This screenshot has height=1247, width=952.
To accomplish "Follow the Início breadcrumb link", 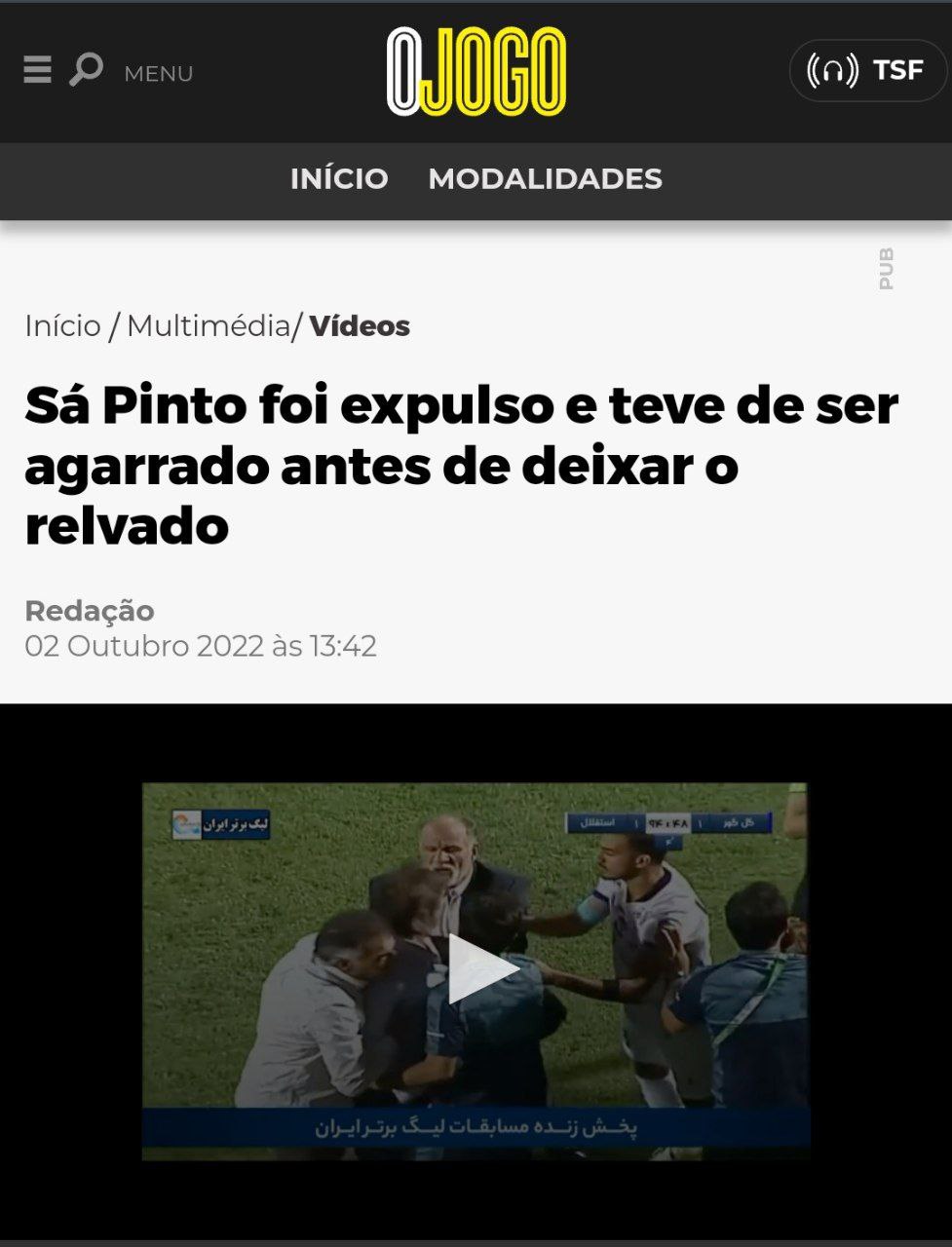I will point(62,325).
